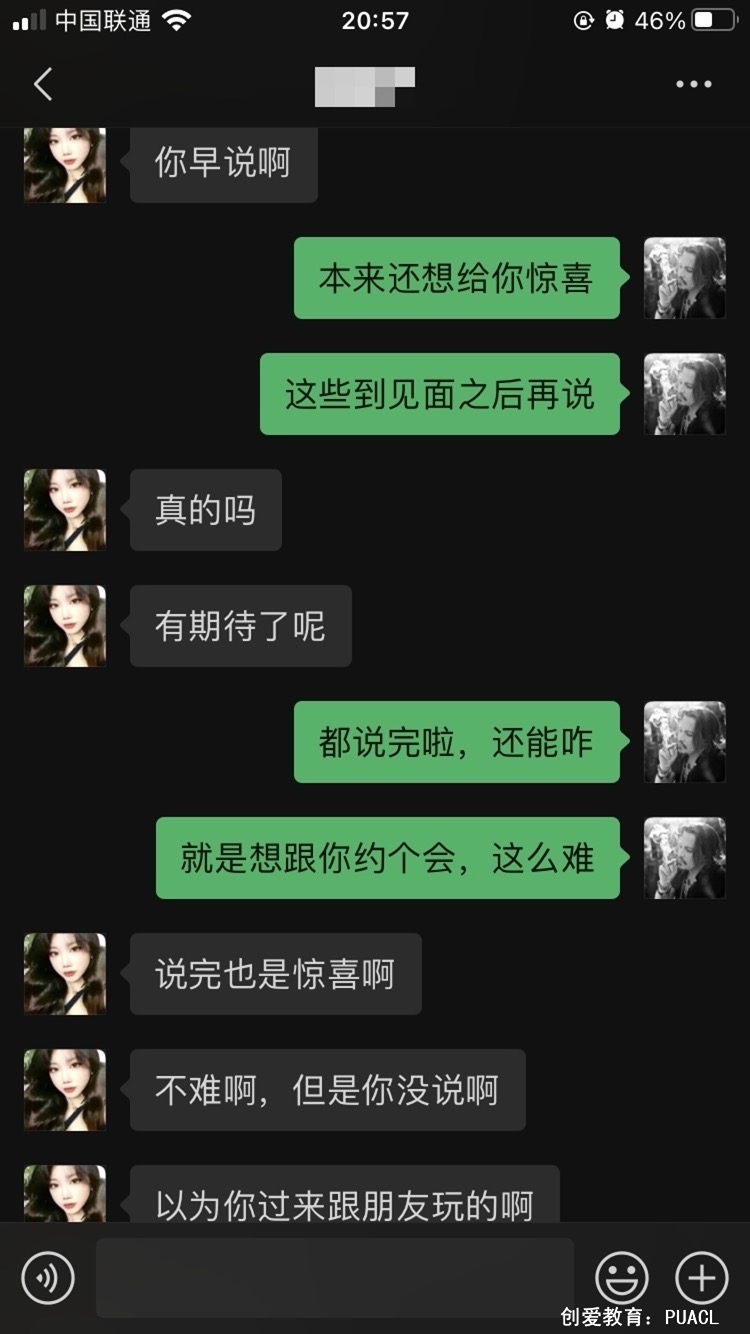Open my avatar beside 本来还想给你惊喜
This screenshot has height=1334, width=750.
(x=684, y=278)
